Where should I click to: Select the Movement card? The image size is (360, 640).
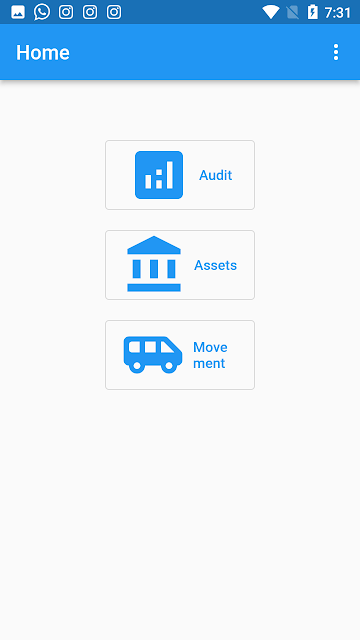pos(180,355)
